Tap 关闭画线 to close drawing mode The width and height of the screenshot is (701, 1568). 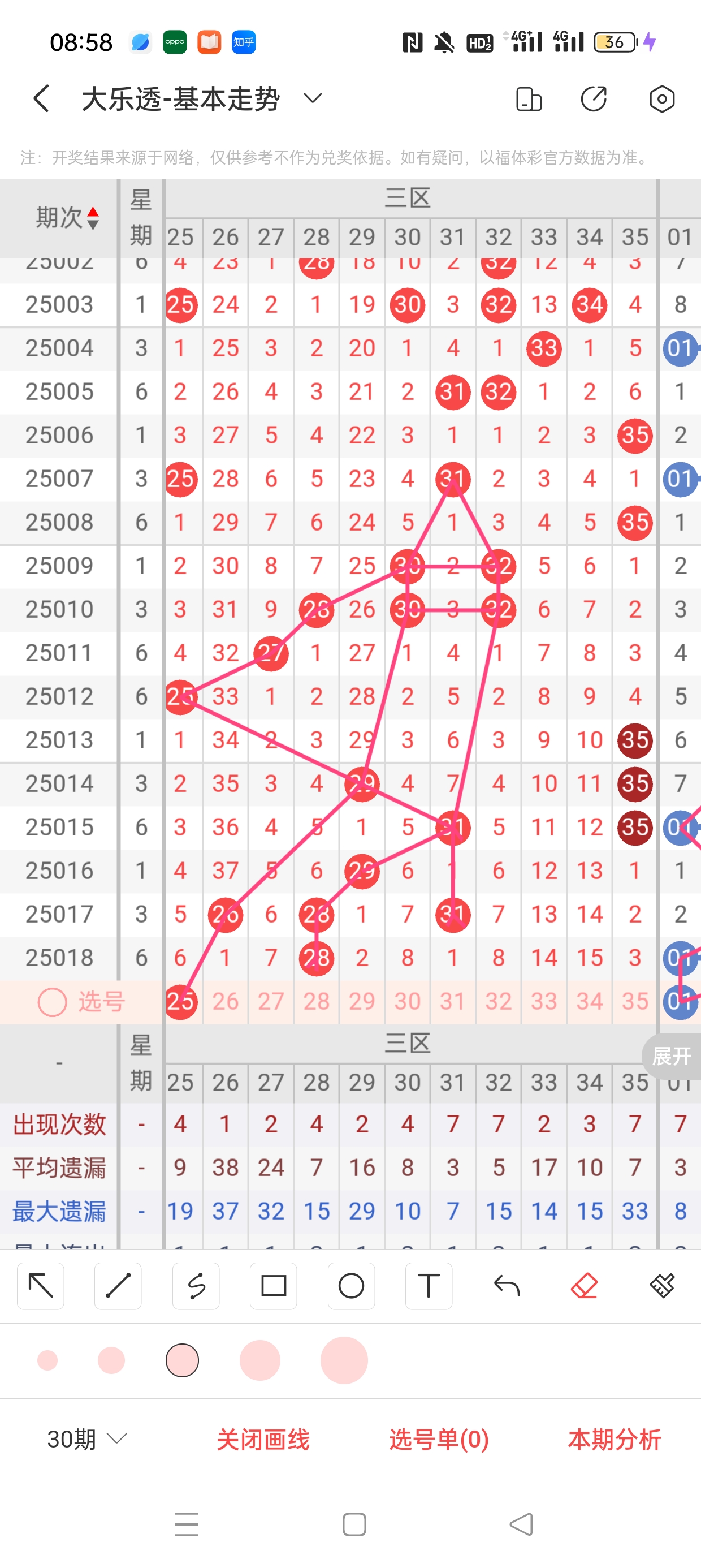[263, 1440]
